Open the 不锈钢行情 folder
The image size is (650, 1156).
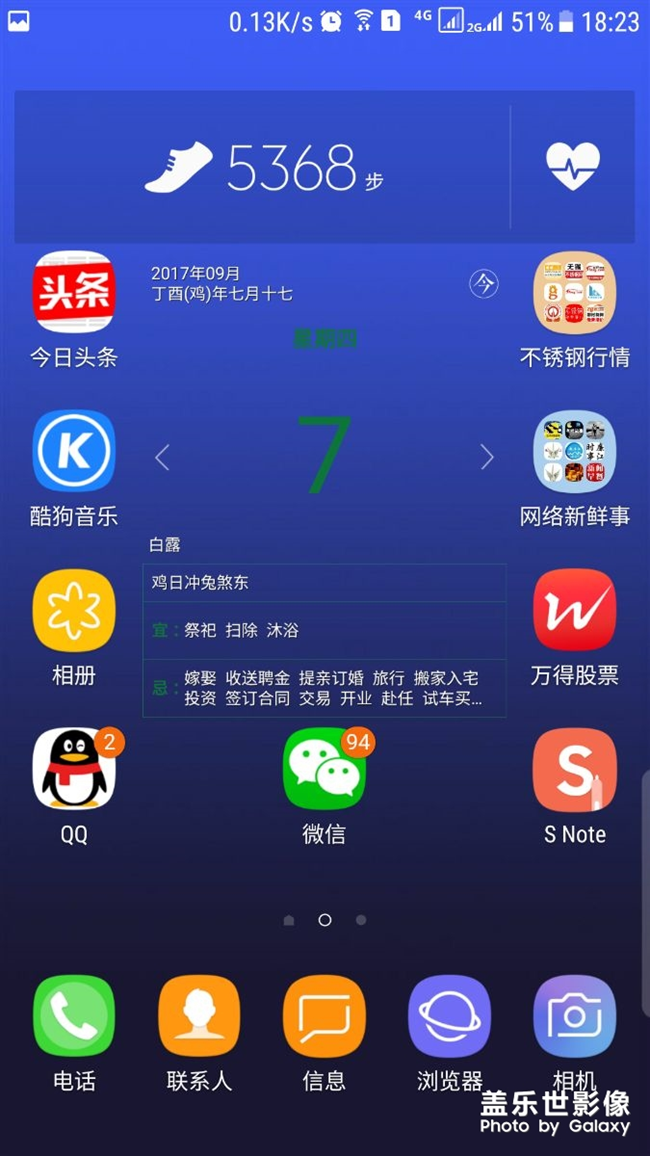(574, 292)
